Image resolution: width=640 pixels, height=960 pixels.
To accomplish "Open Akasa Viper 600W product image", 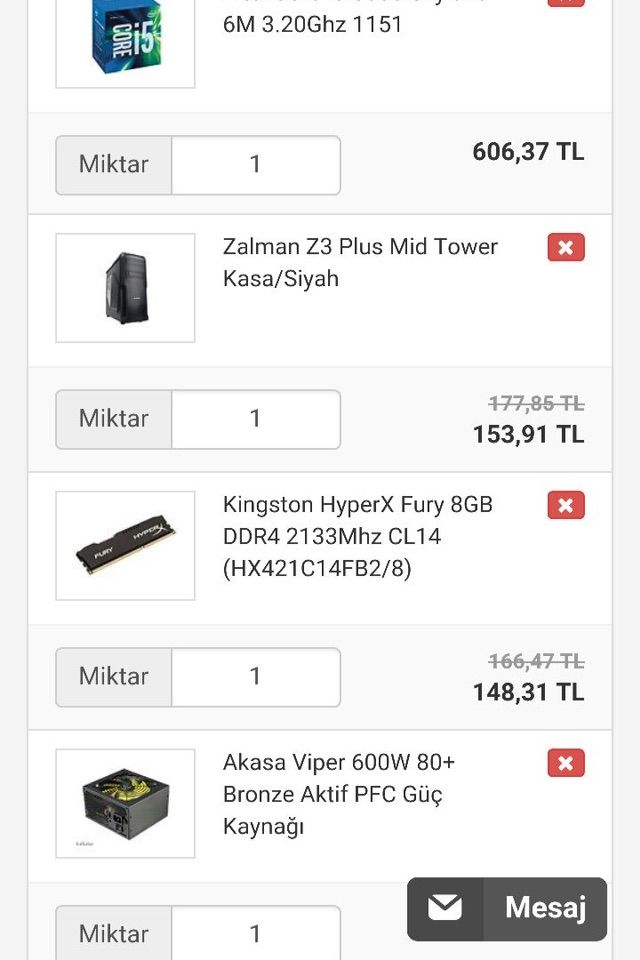I will pyautogui.click(x=125, y=804).
